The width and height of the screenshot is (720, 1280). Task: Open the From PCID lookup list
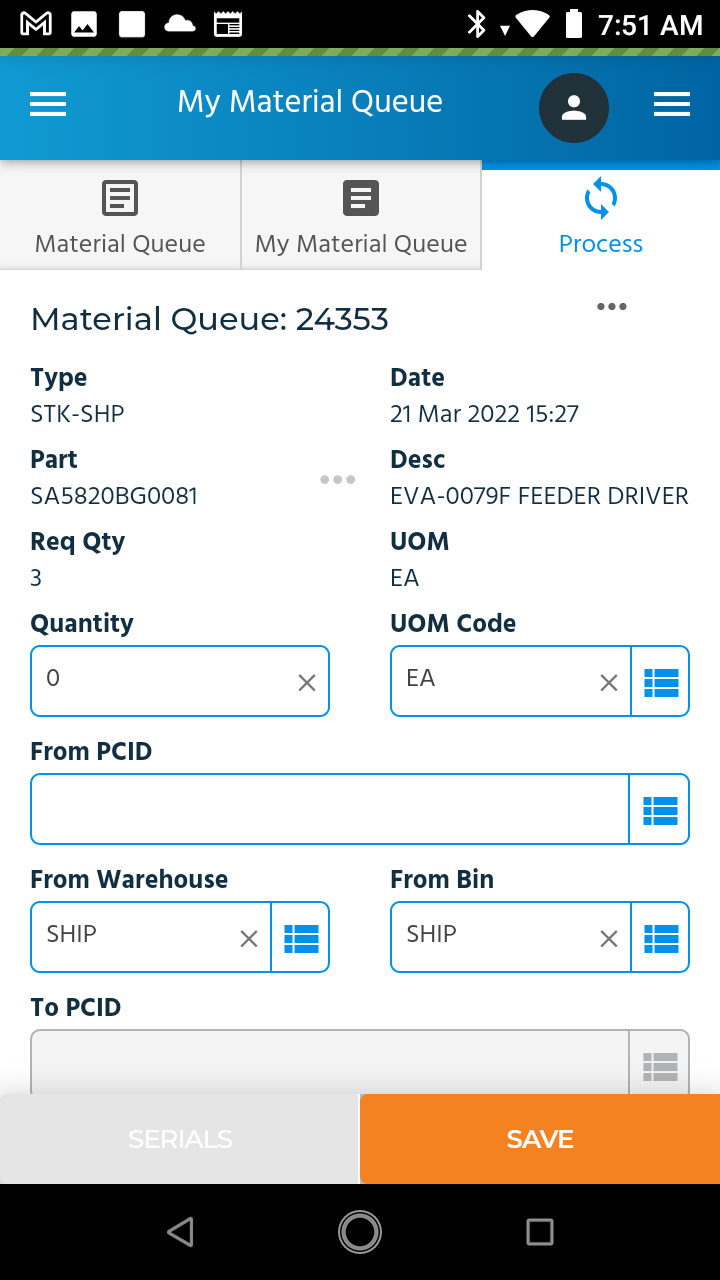pos(660,810)
